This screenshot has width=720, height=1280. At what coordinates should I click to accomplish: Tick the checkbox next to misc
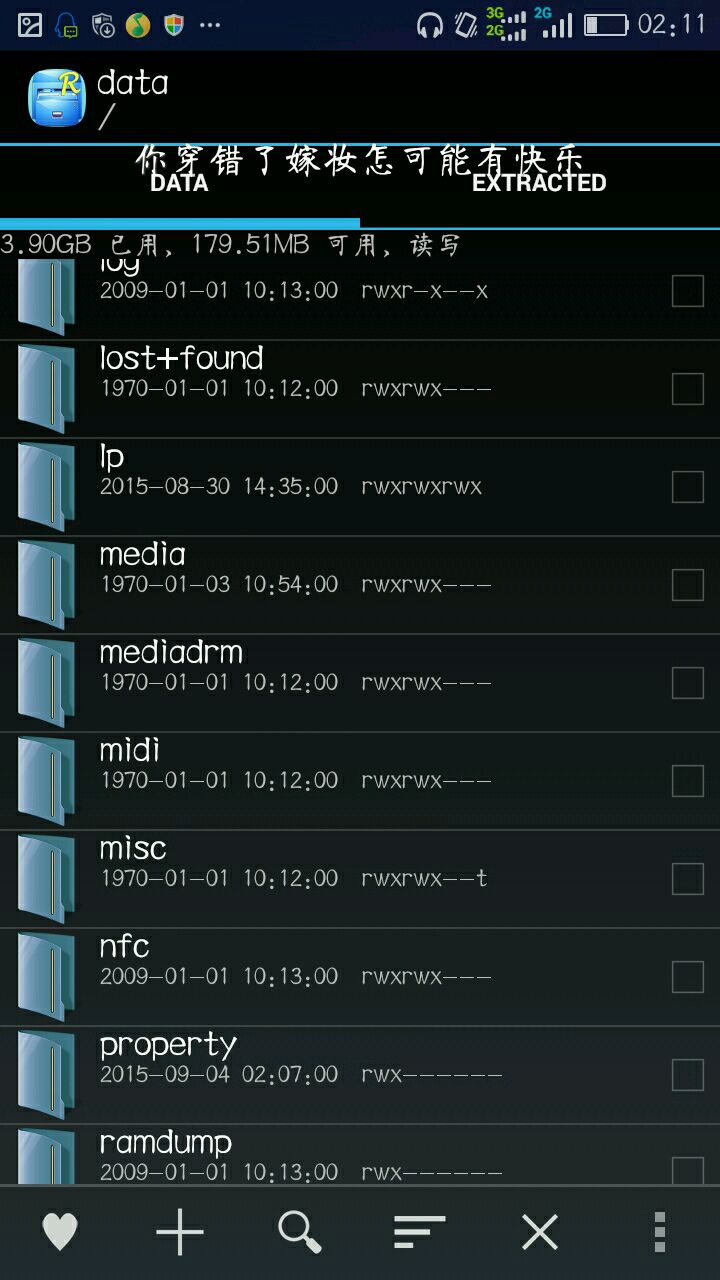click(x=687, y=878)
